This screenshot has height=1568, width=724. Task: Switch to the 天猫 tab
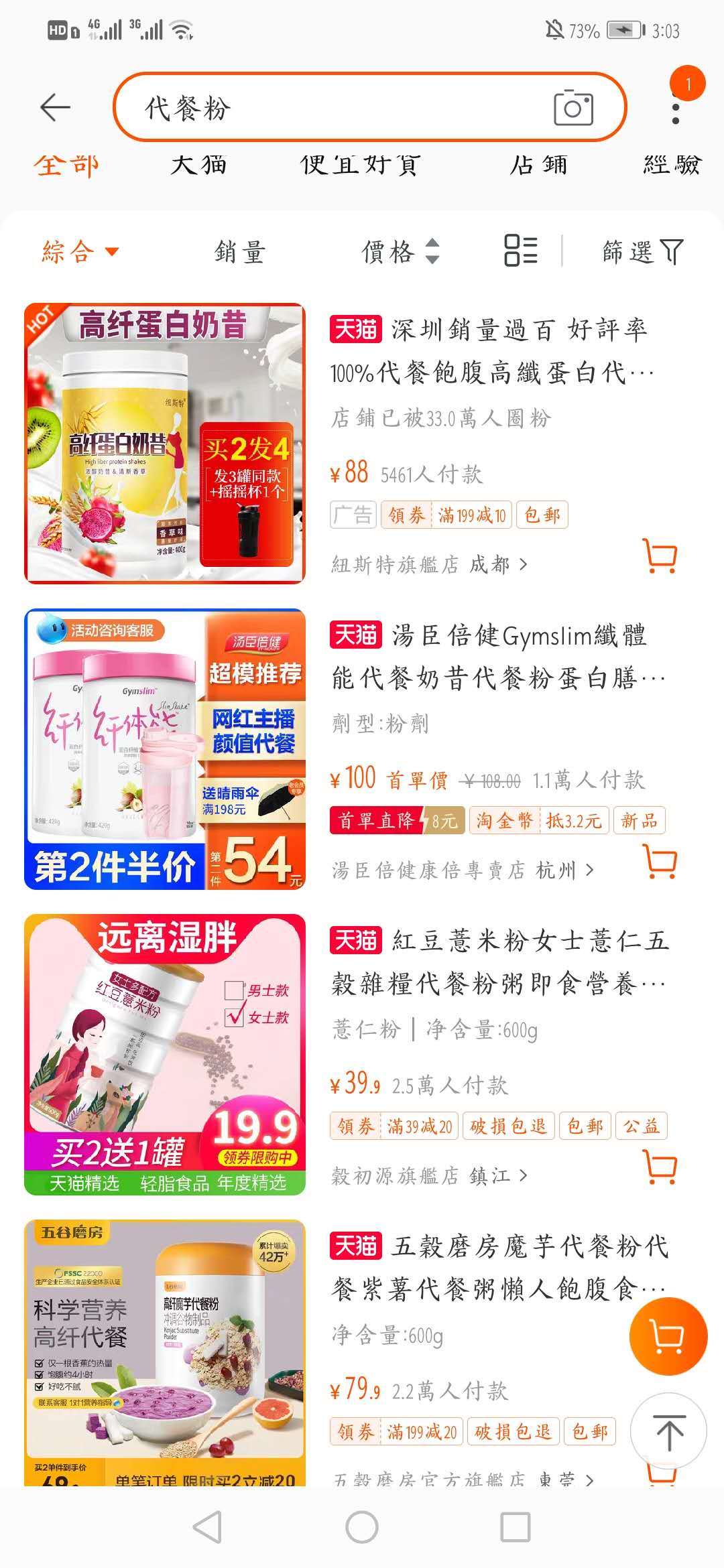coord(198,165)
